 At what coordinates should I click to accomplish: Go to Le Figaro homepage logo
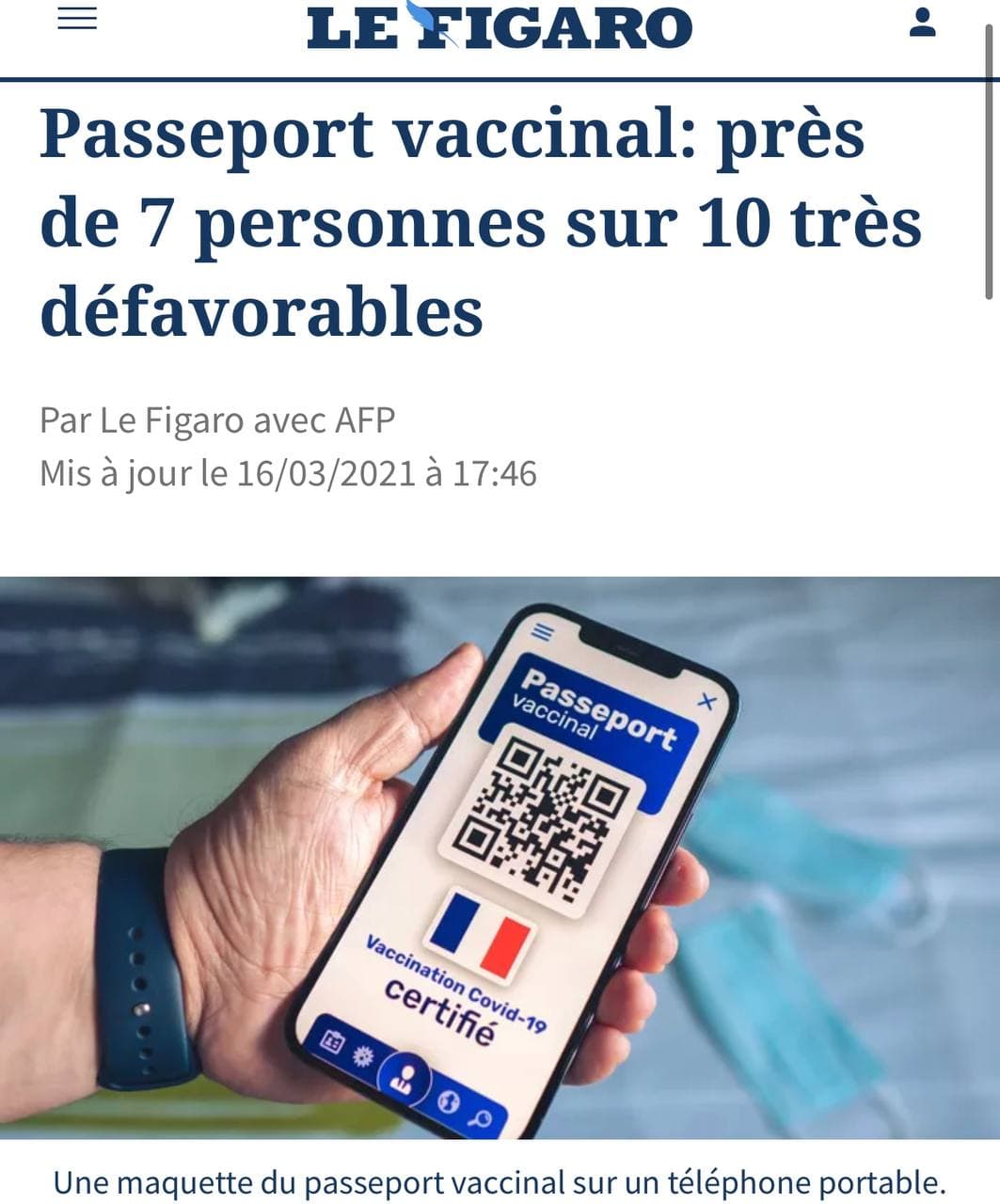(x=500, y=26)
